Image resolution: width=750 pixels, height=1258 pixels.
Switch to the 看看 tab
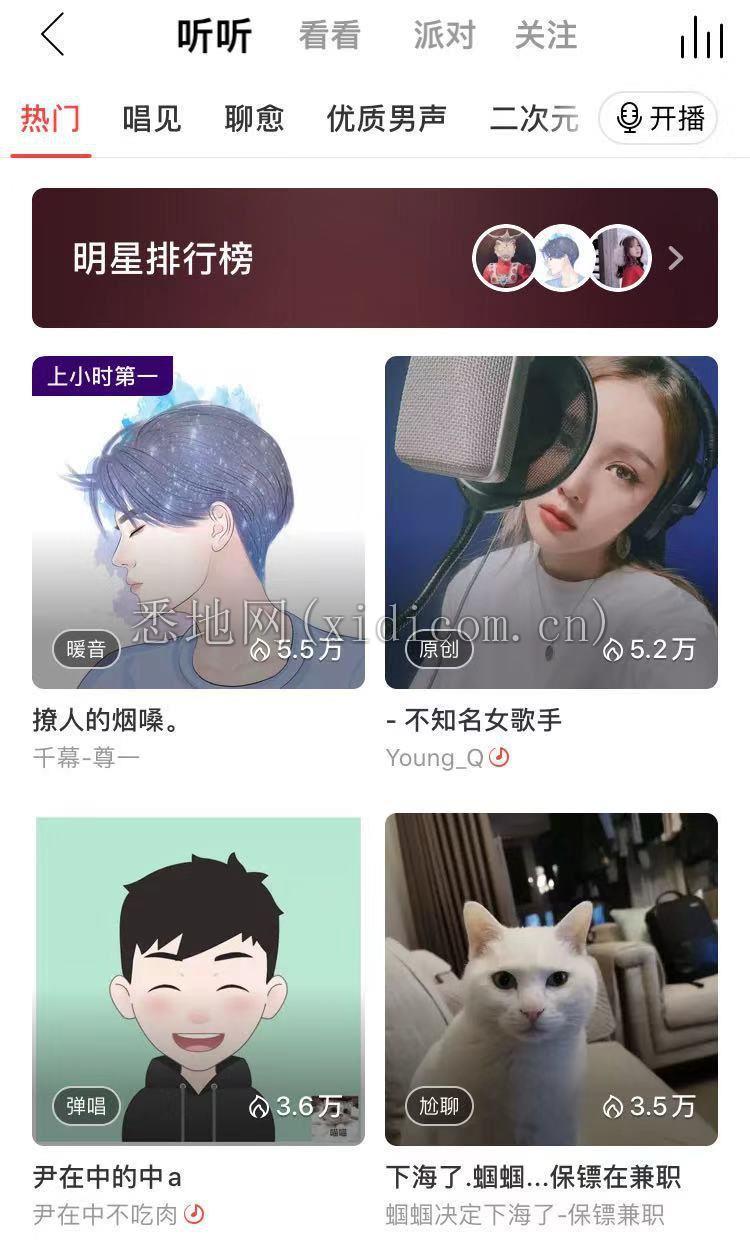click(329, 37)
